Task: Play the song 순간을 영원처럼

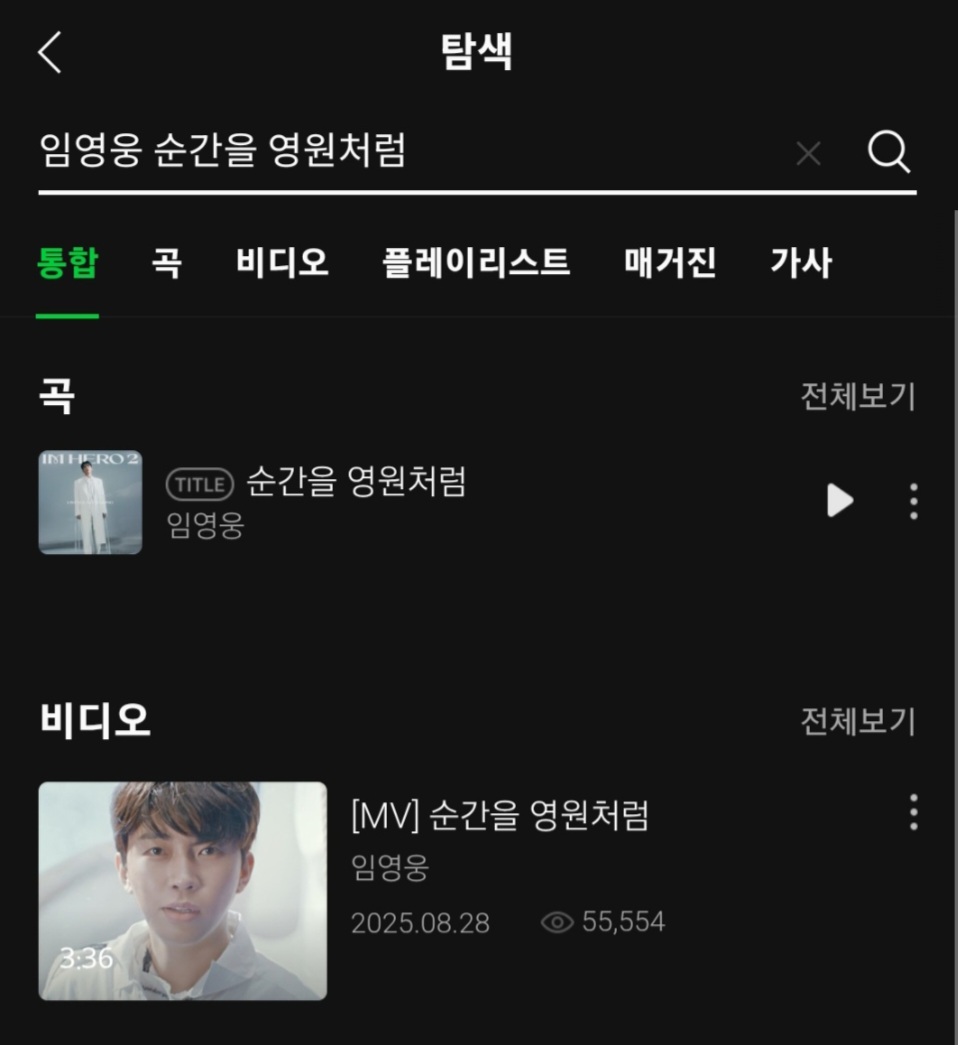Action: coord(840,500)
